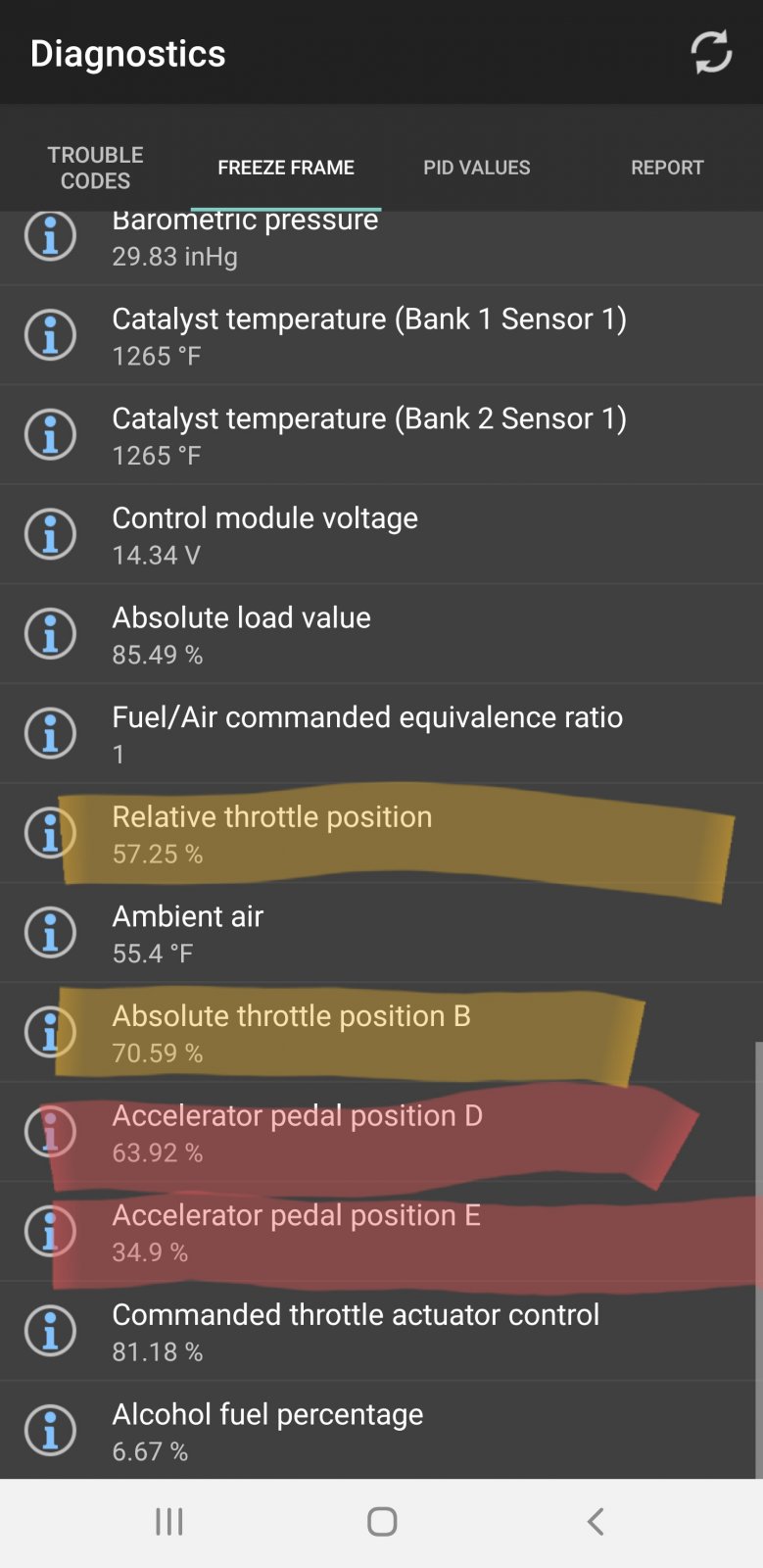Open info for Catalyst temperature Bank 1 Sensor 1

pos(50,335)
